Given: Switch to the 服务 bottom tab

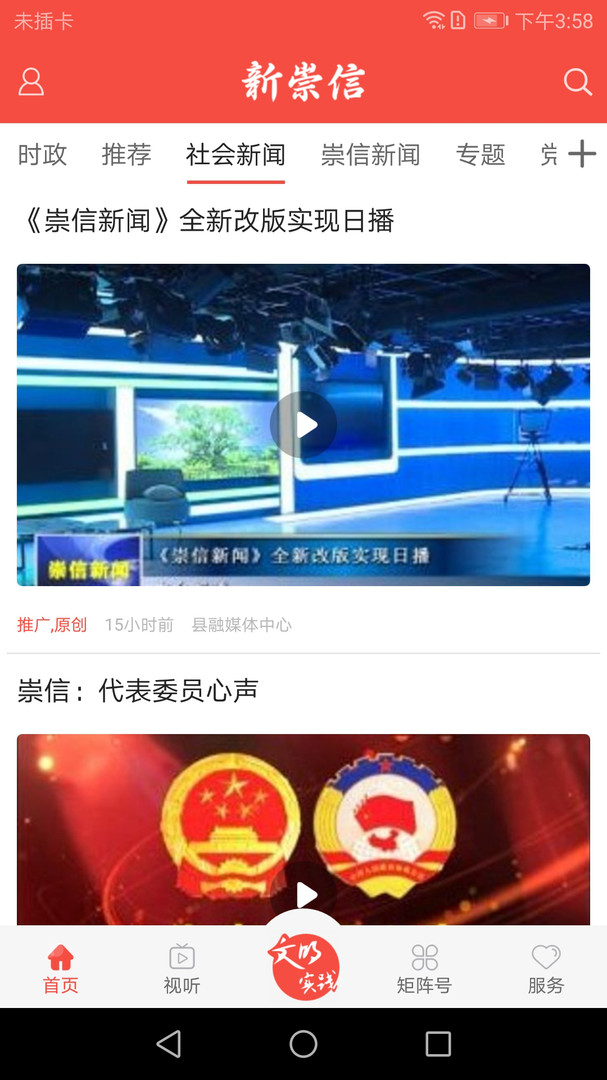Looking at the screenshot, I should 546,968.
